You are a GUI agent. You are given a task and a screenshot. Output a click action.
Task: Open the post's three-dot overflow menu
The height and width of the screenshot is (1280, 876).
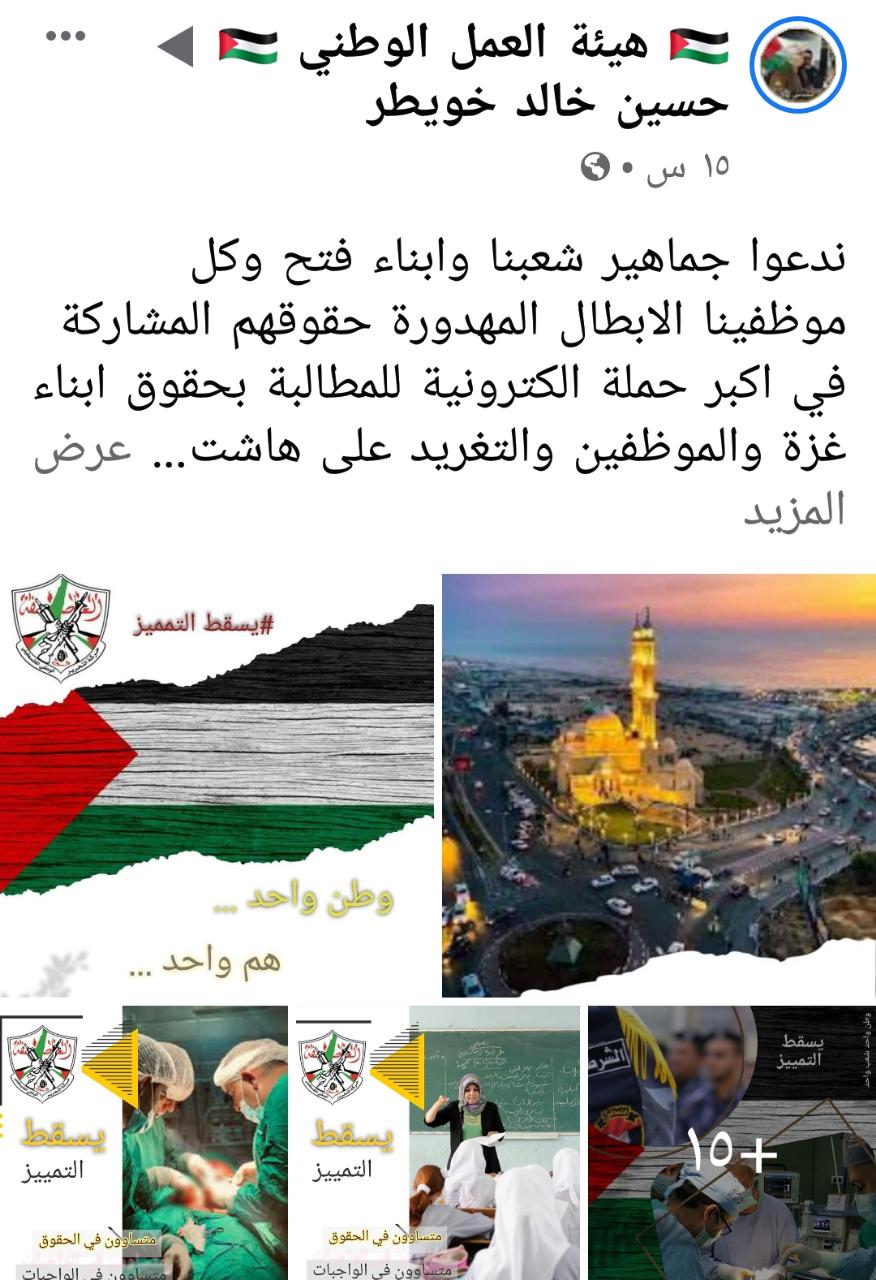click(66, 36)
